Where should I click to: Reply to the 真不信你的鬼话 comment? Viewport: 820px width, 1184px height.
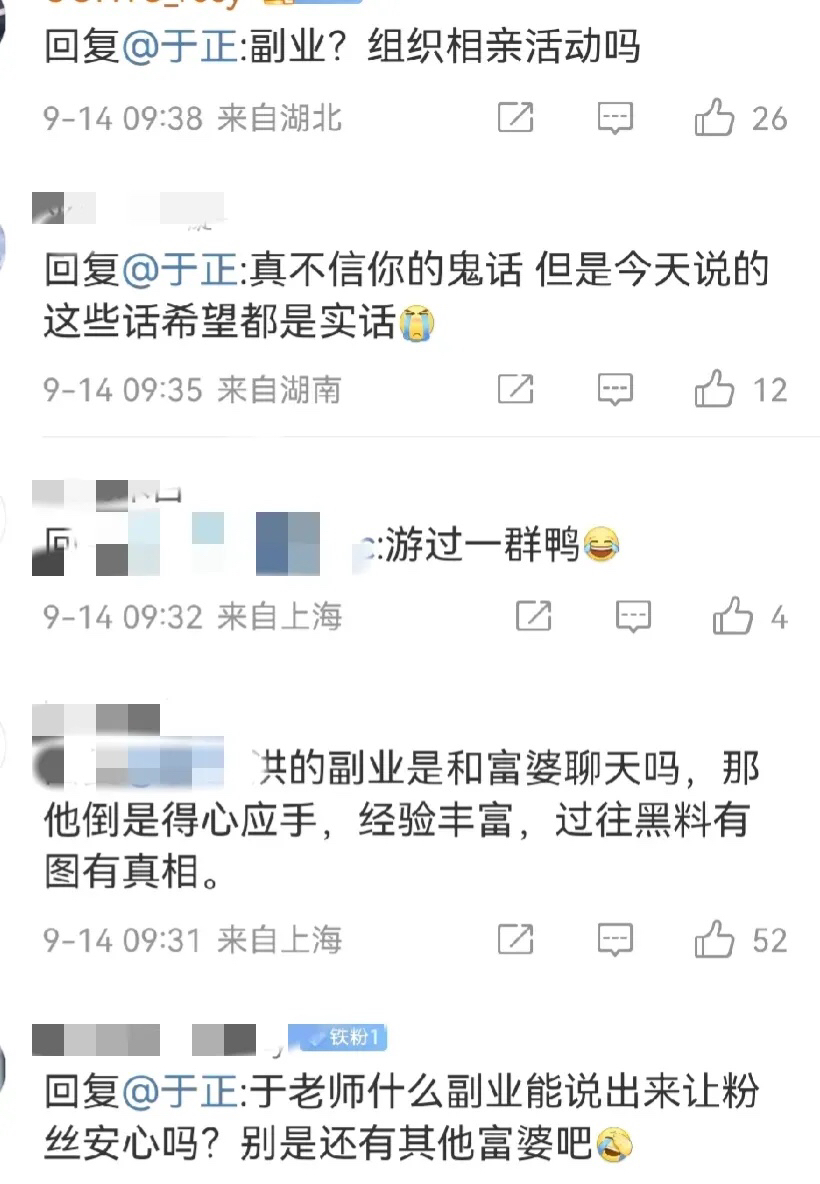[615, 389]
